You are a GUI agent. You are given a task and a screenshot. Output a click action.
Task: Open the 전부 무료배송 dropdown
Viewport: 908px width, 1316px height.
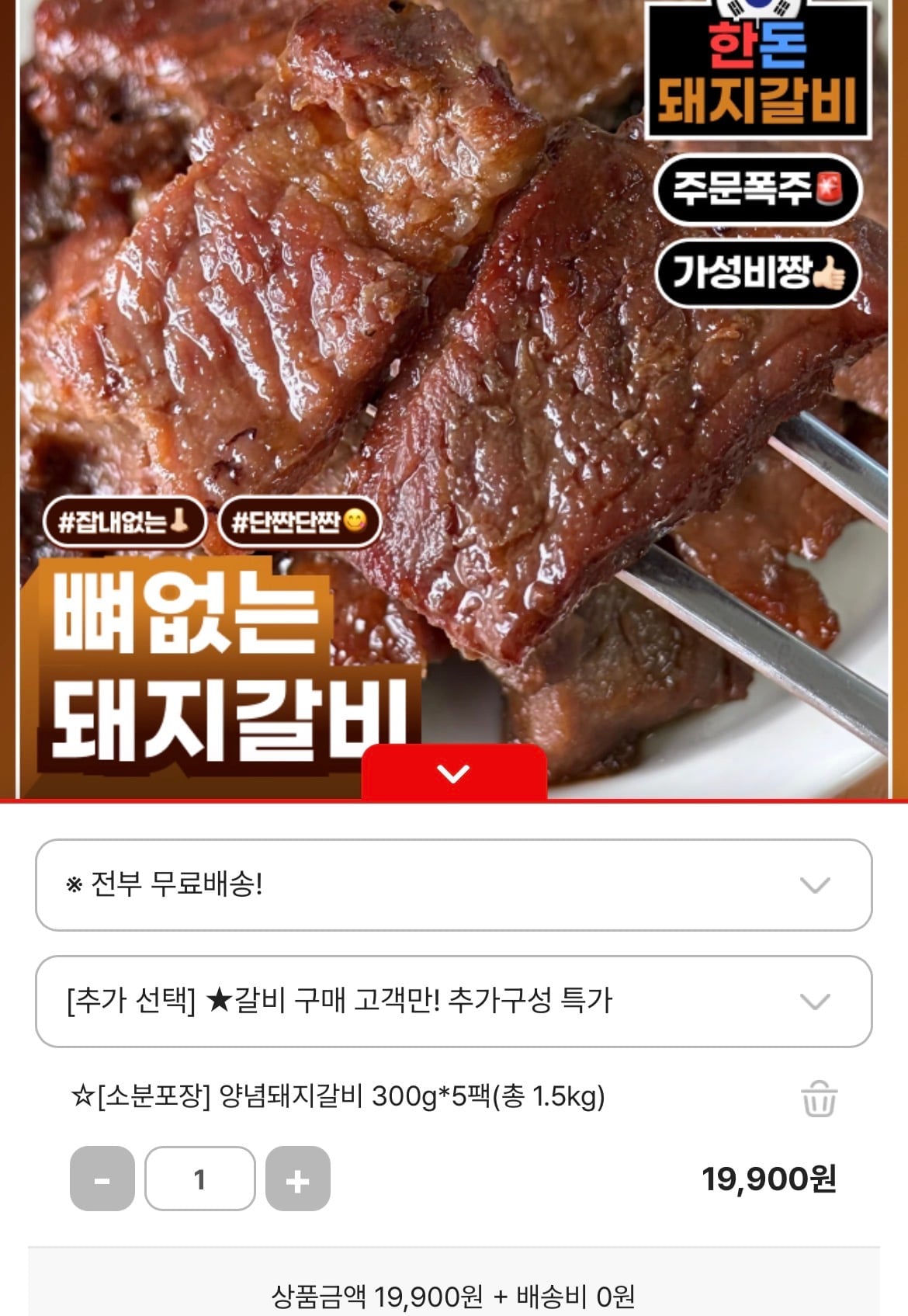pyautogui.click(x=454, y=884)
